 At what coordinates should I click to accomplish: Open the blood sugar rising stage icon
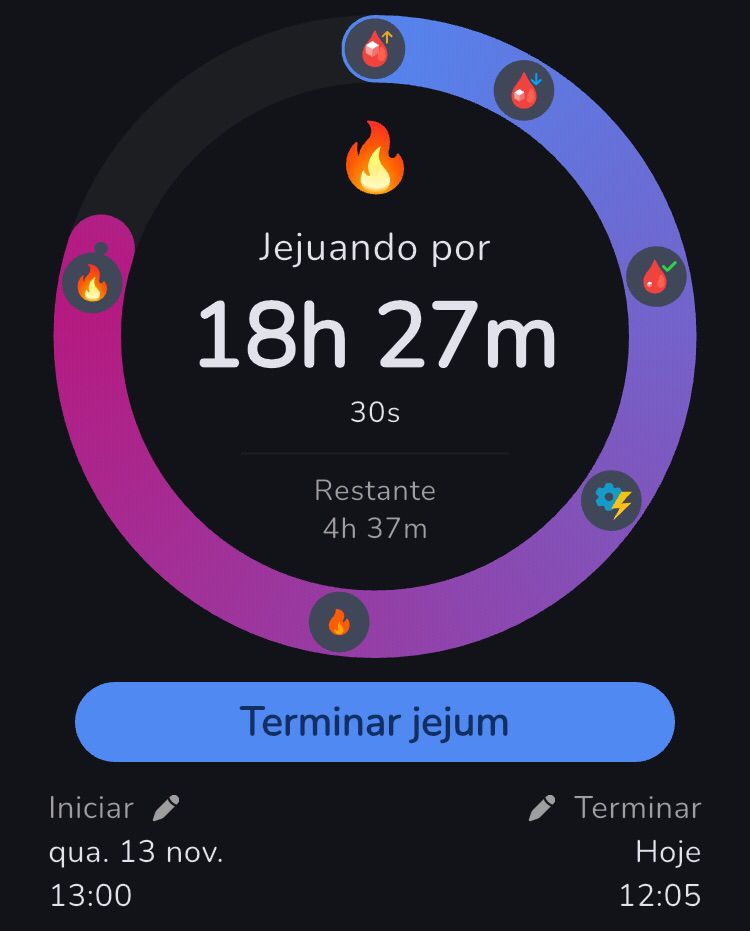point(374,48)
